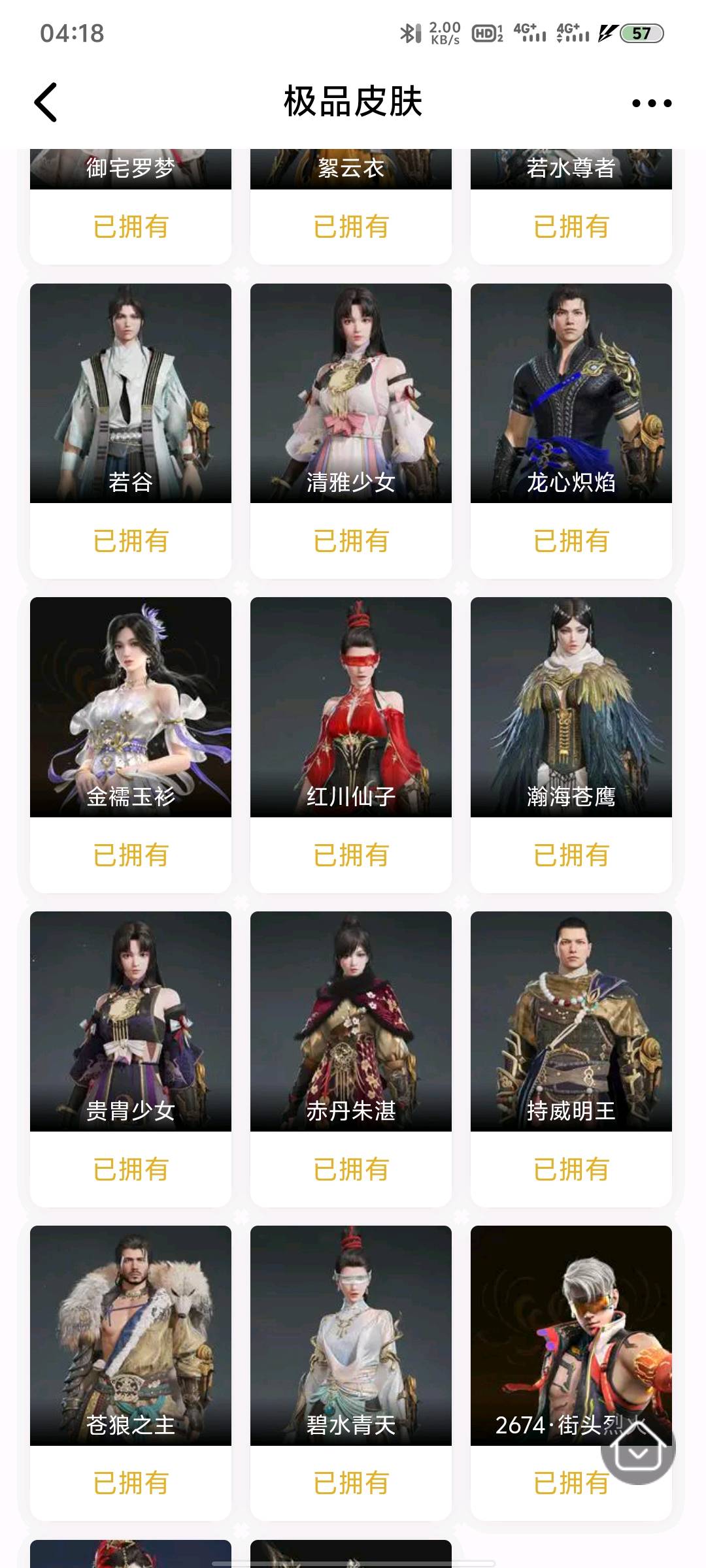The height and width of the screenshot is (1568, 706).
Task: Open the three-dot overflow menu
Action: pyautogui.click(x=651, y=103)
